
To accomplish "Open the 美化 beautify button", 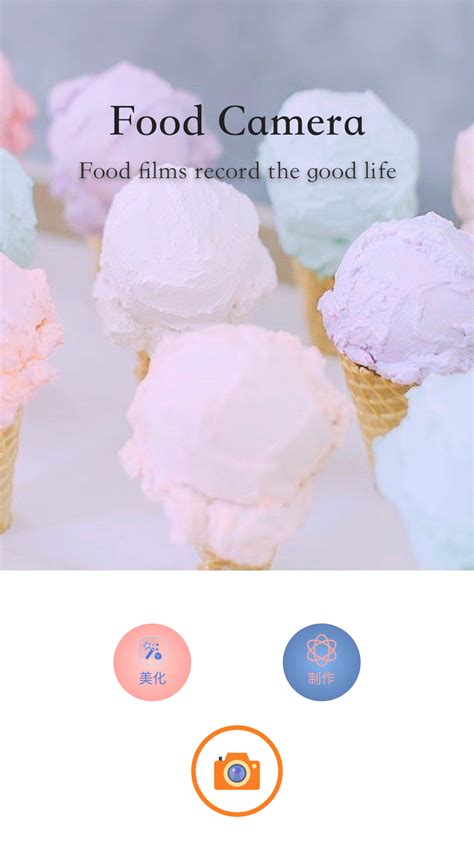I will pos(152,662).
